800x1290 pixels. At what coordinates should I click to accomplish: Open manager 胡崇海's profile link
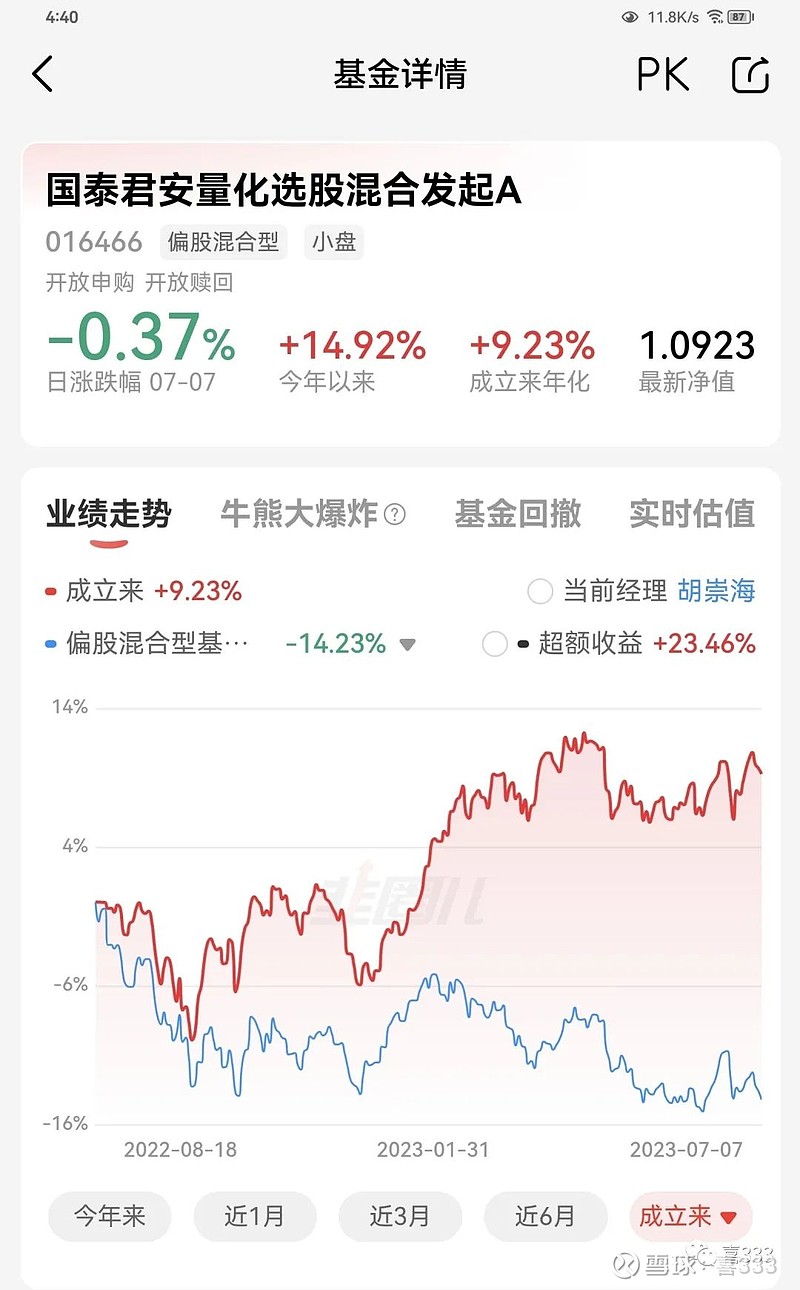[x=716, y=591]
